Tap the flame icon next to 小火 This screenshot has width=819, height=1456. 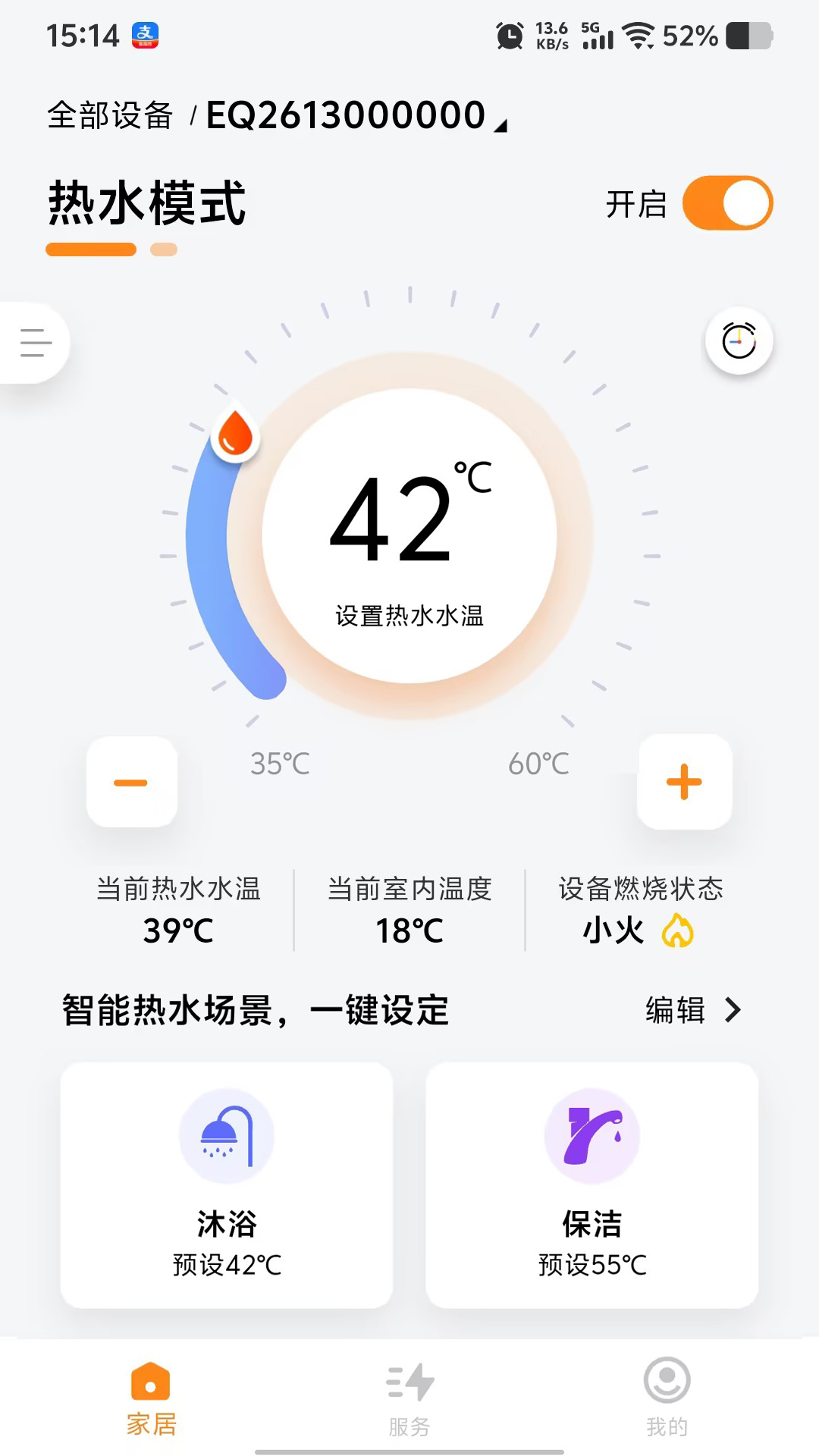677,929
